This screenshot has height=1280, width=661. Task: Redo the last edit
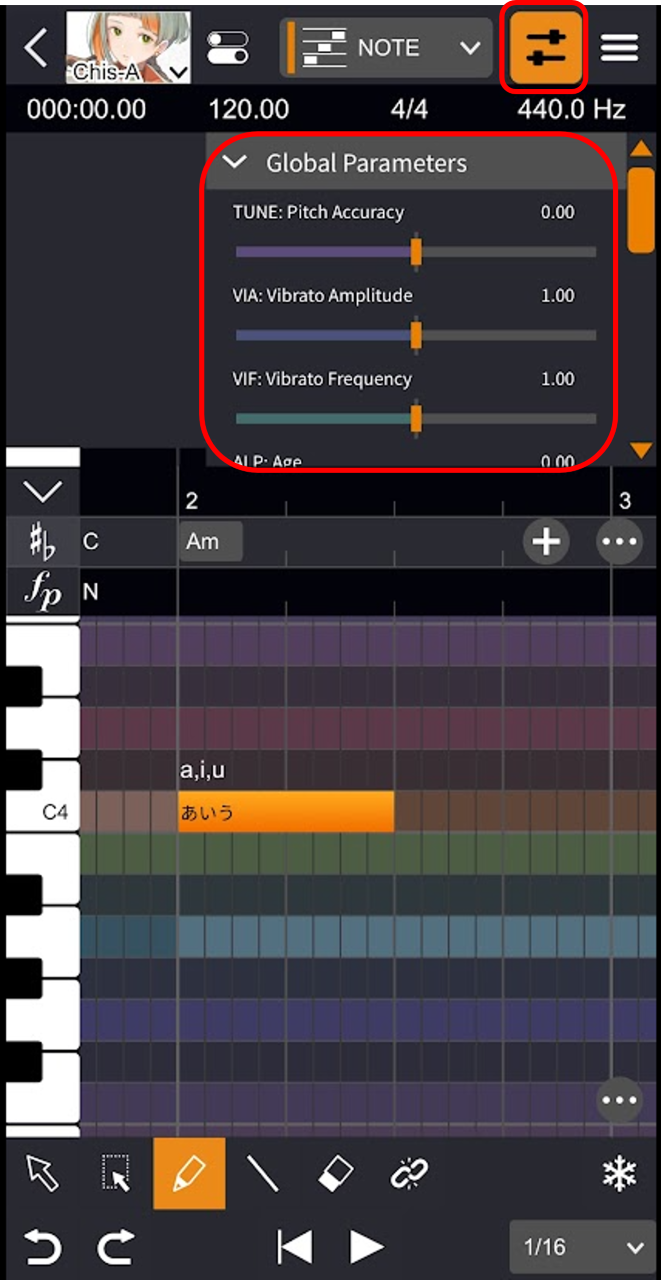click(x=115, y=1247)
